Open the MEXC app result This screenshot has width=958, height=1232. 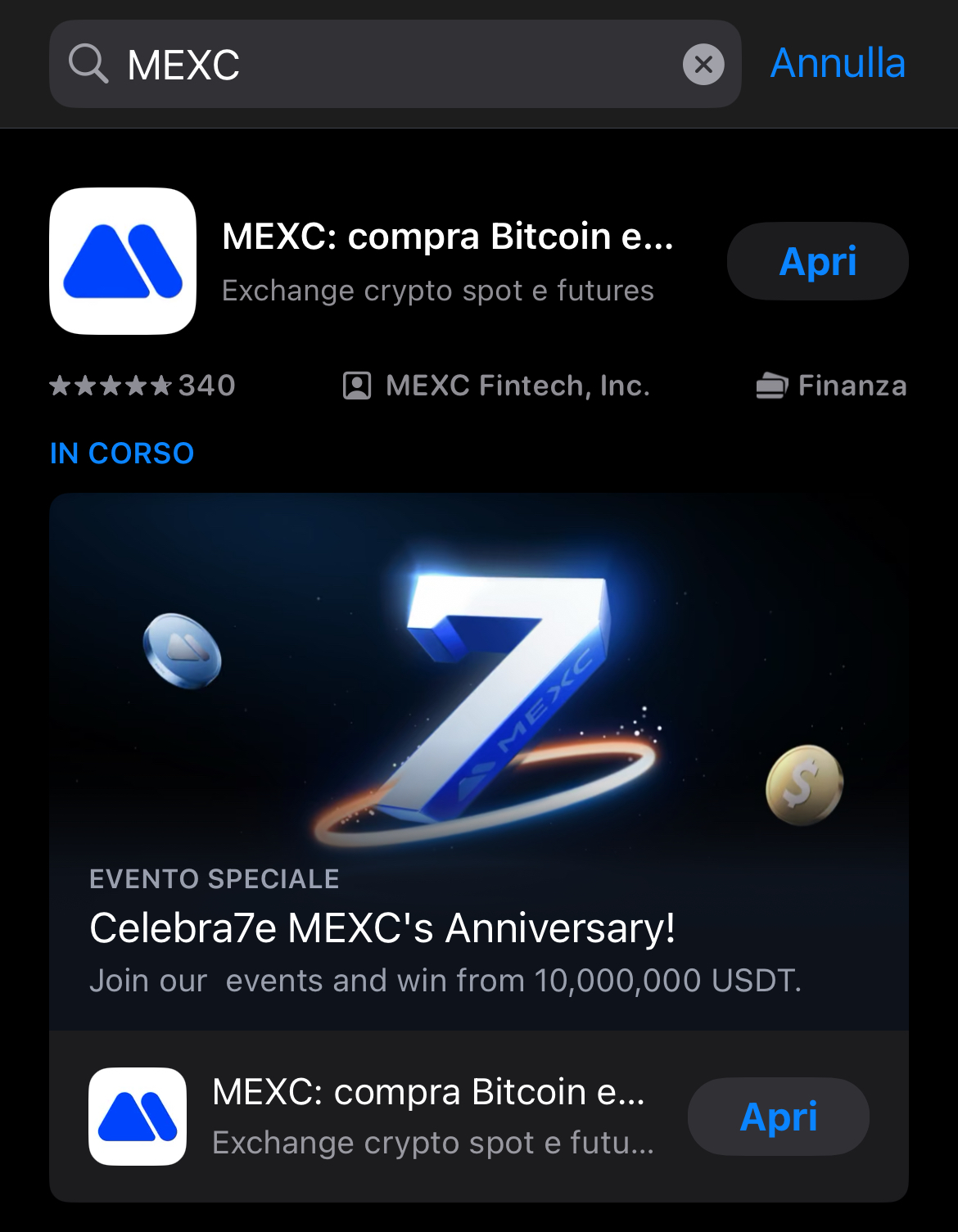pos(446,260)
